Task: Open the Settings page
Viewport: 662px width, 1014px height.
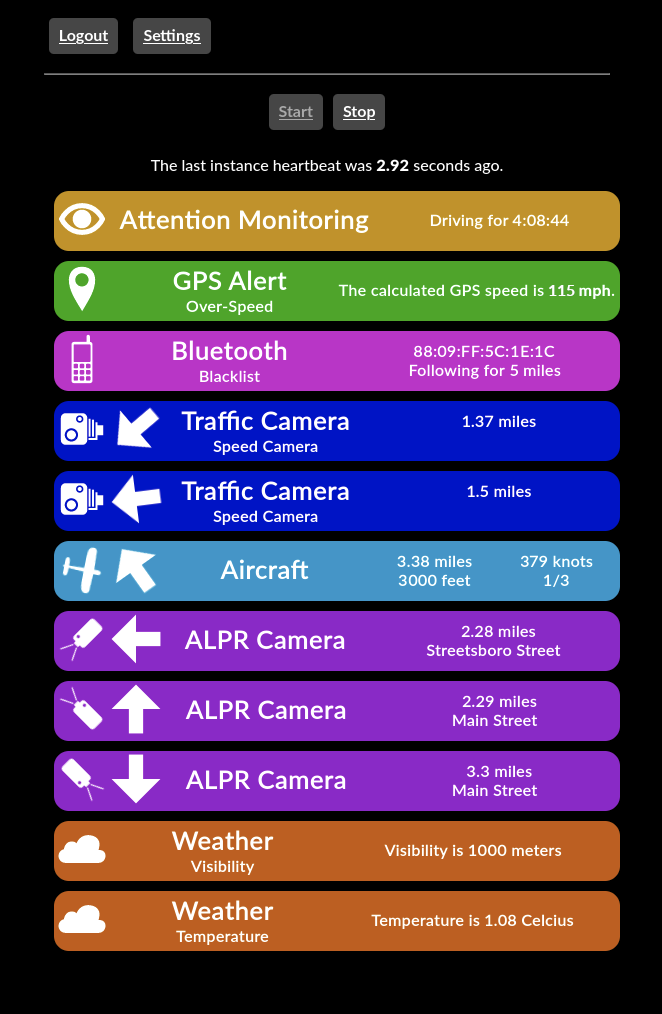Action: (171, 36)
